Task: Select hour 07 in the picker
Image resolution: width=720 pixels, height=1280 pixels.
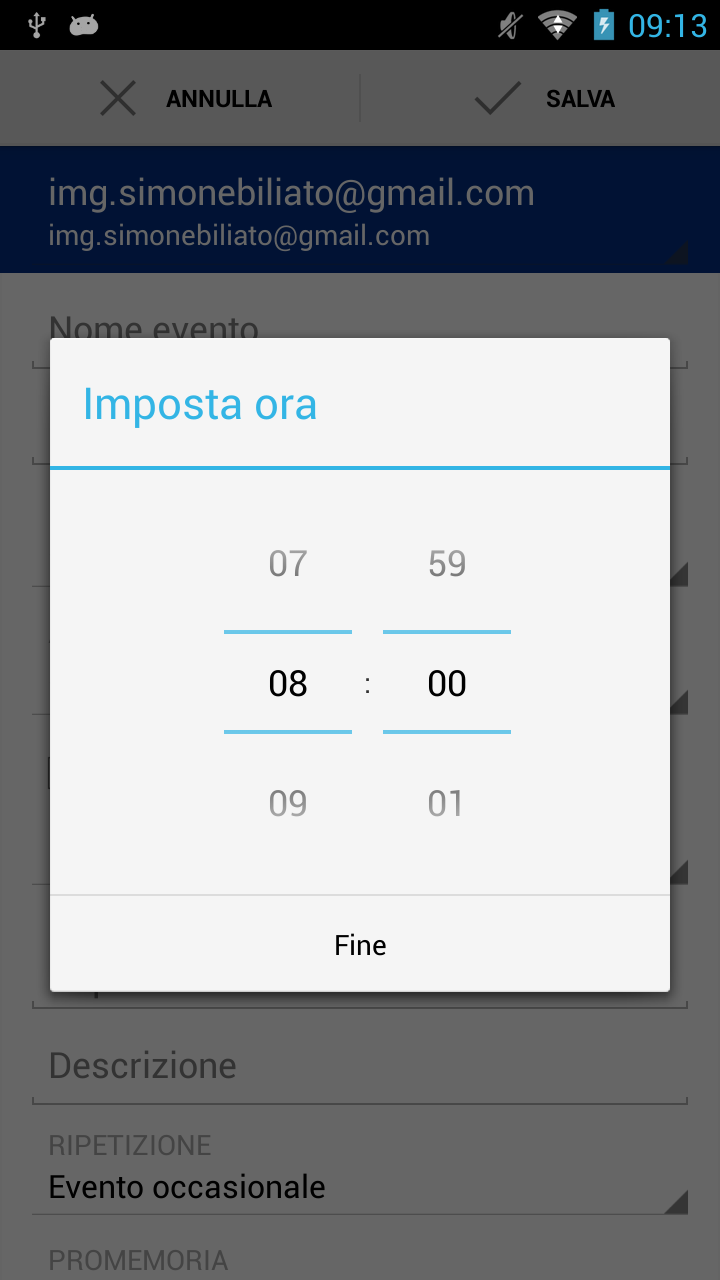Action: [x=288, y=564]
